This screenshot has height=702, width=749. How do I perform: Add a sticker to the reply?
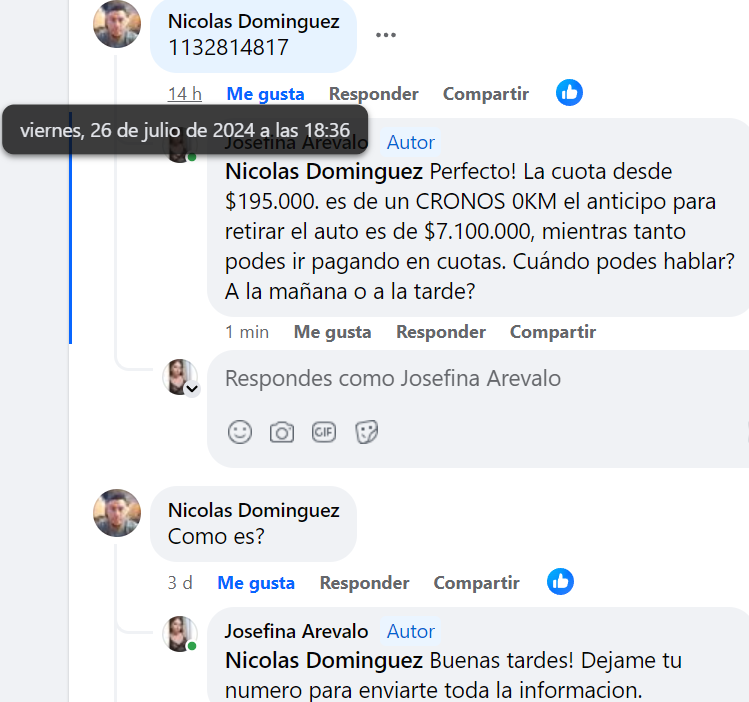[x=367, y=432]
